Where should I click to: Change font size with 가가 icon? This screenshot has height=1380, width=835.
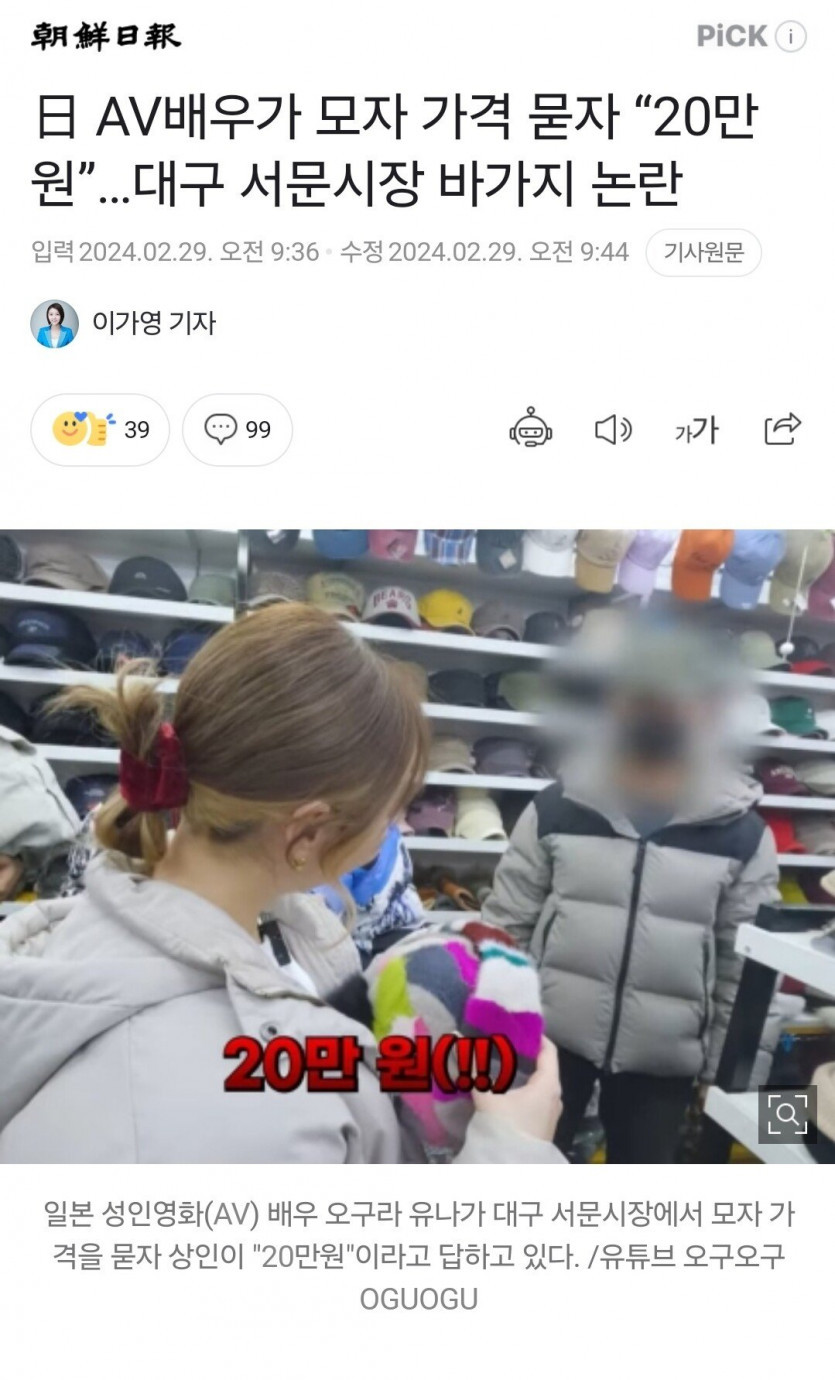697,430
